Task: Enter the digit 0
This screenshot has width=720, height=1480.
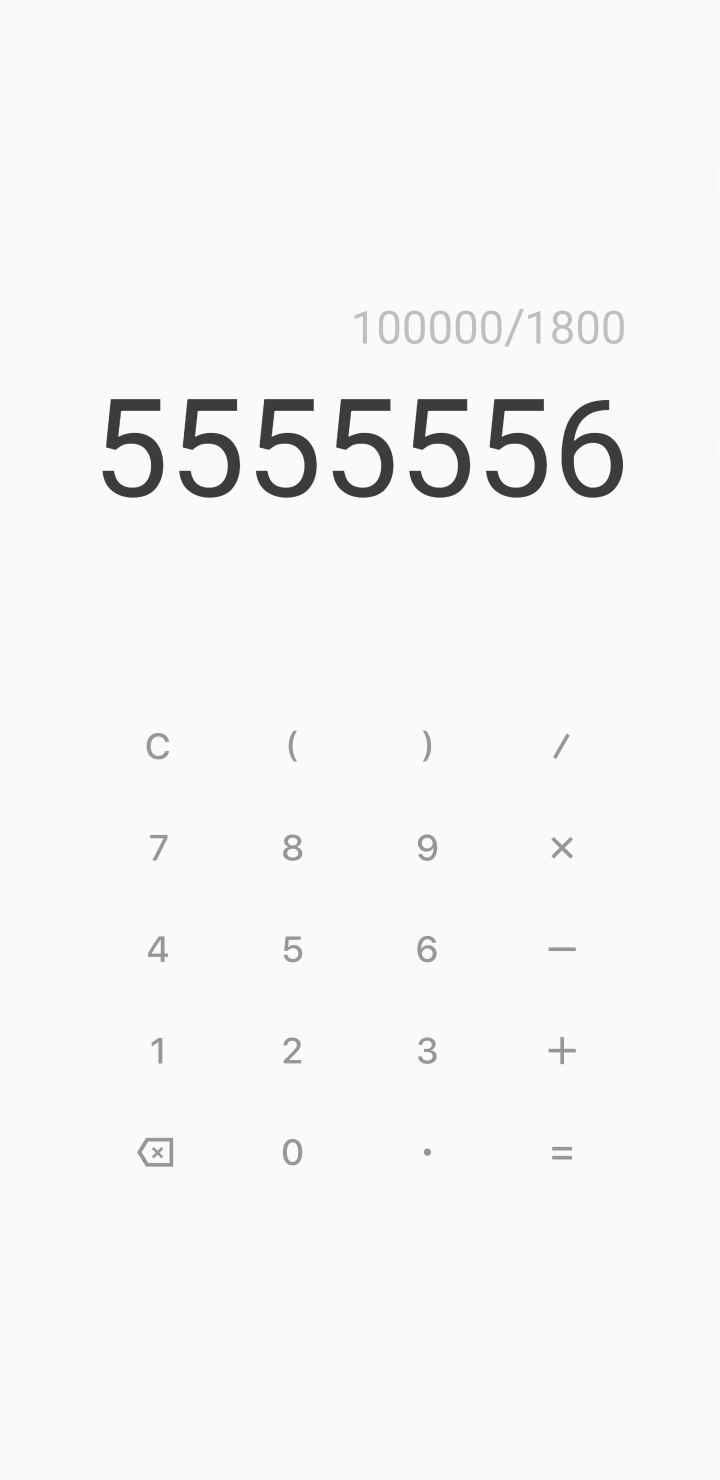Action: coord(292,1152)
